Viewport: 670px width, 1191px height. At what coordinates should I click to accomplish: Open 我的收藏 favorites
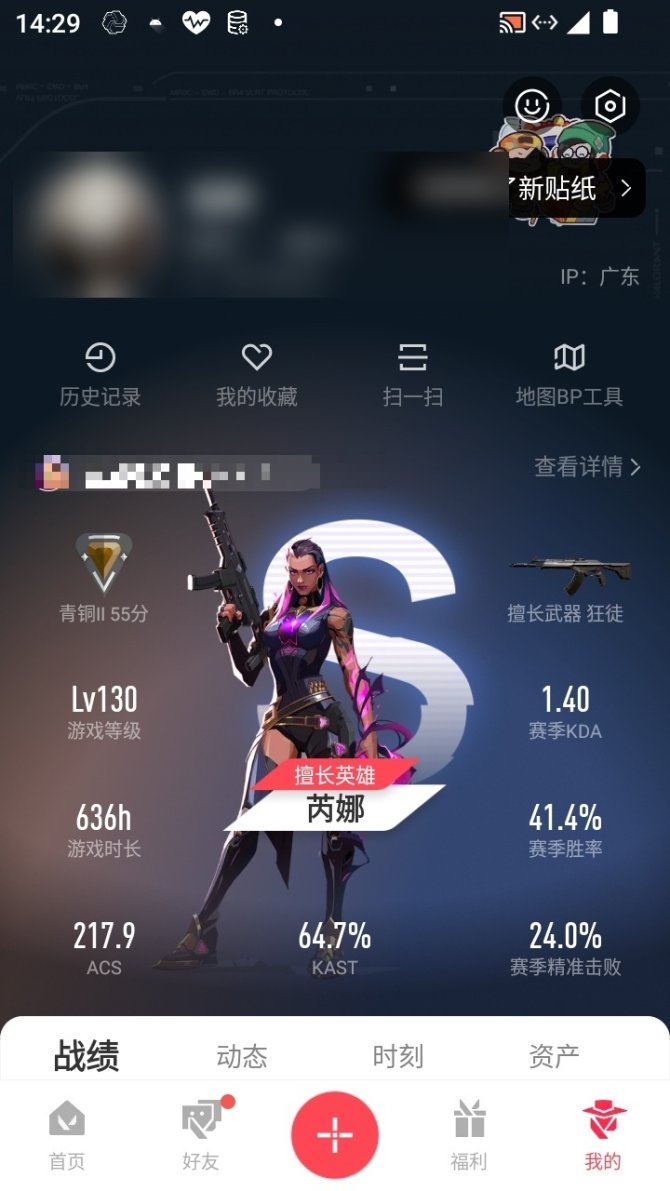point(257,375)
